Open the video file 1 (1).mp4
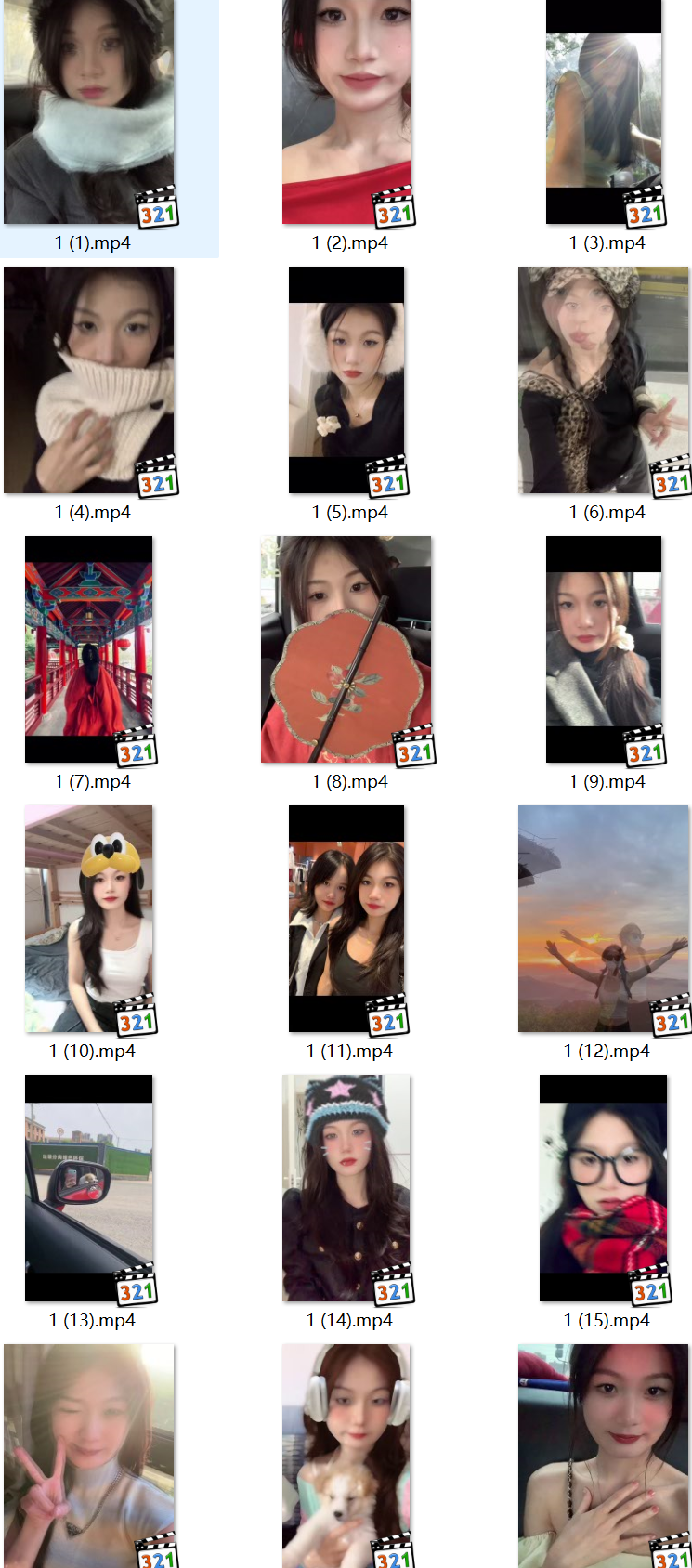692x1568 pixels. click(89, 111)
